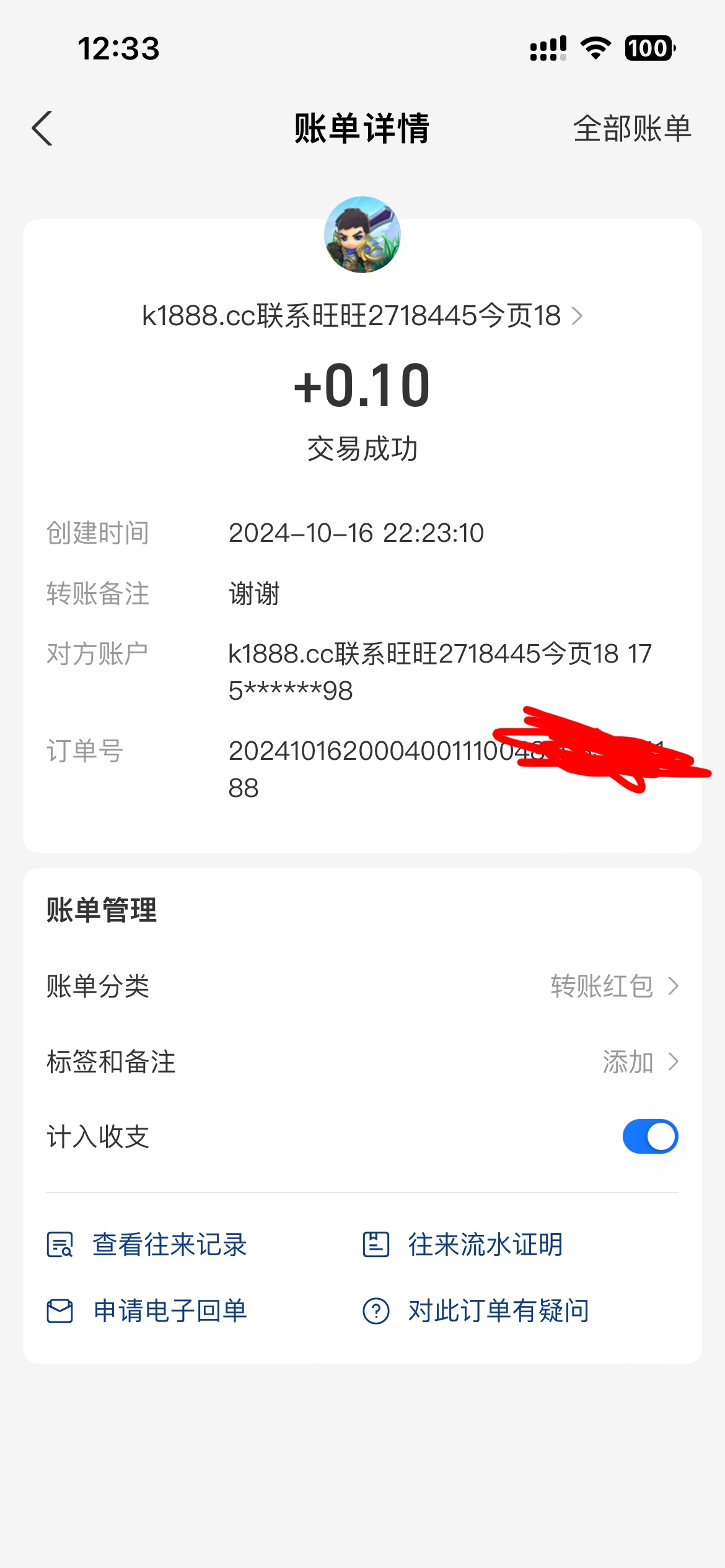The height and width of the screenshot is (1568, 725).
Task: Change 账单分类 from 转账红包
Action: [613, 986]
